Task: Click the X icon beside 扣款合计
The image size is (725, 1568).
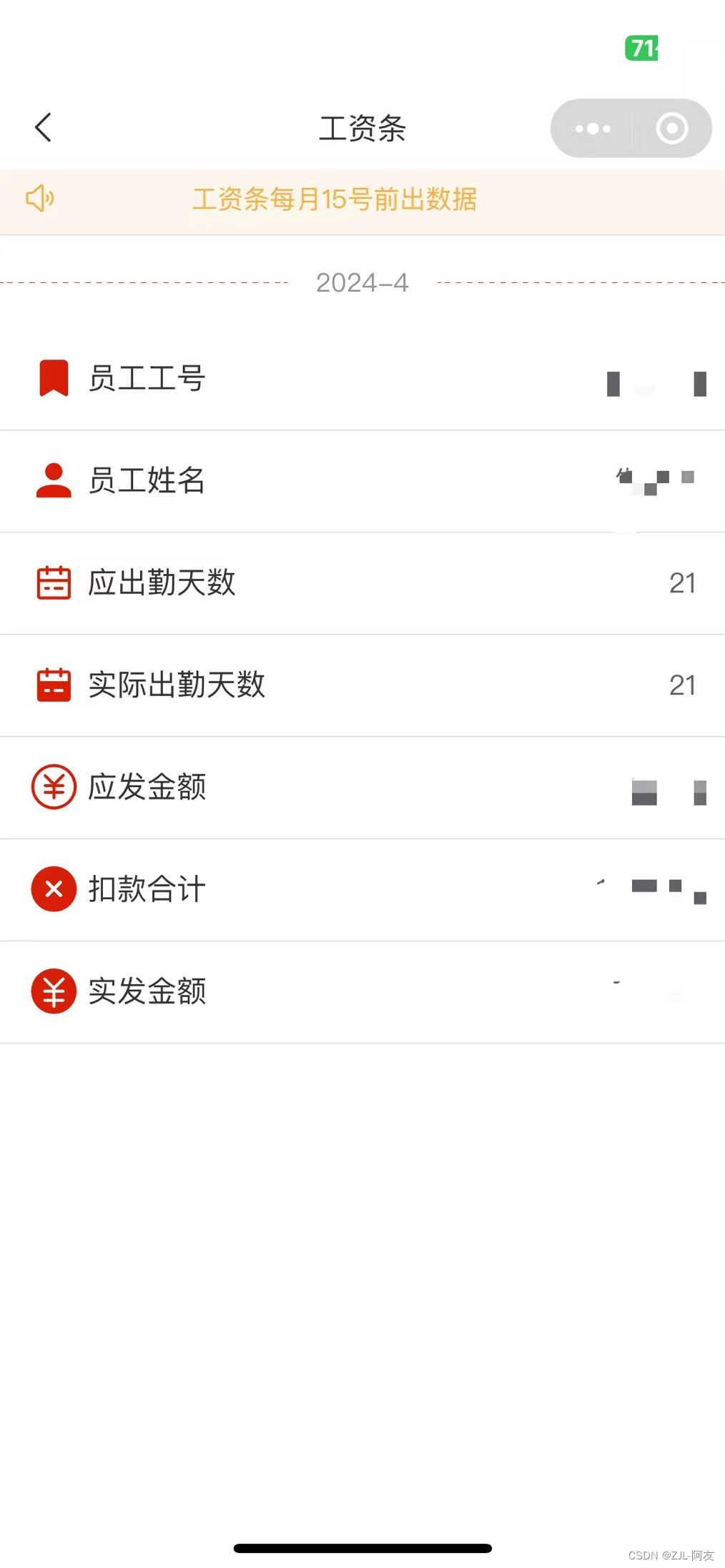Action: [52, 889]
